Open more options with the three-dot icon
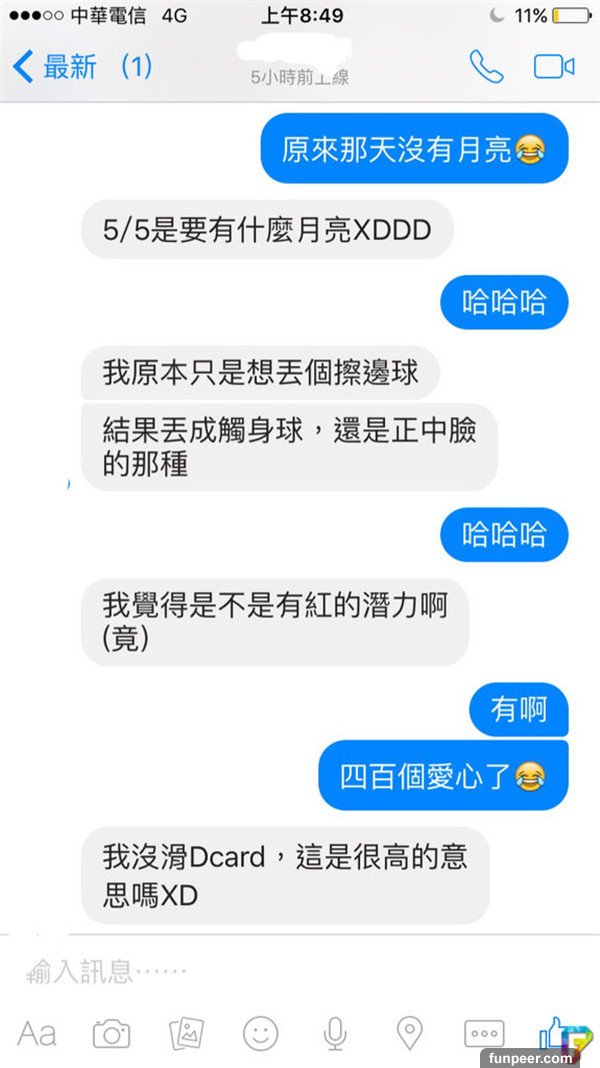This screenshot has width=600, height=1068. (x=484, y=1033)
